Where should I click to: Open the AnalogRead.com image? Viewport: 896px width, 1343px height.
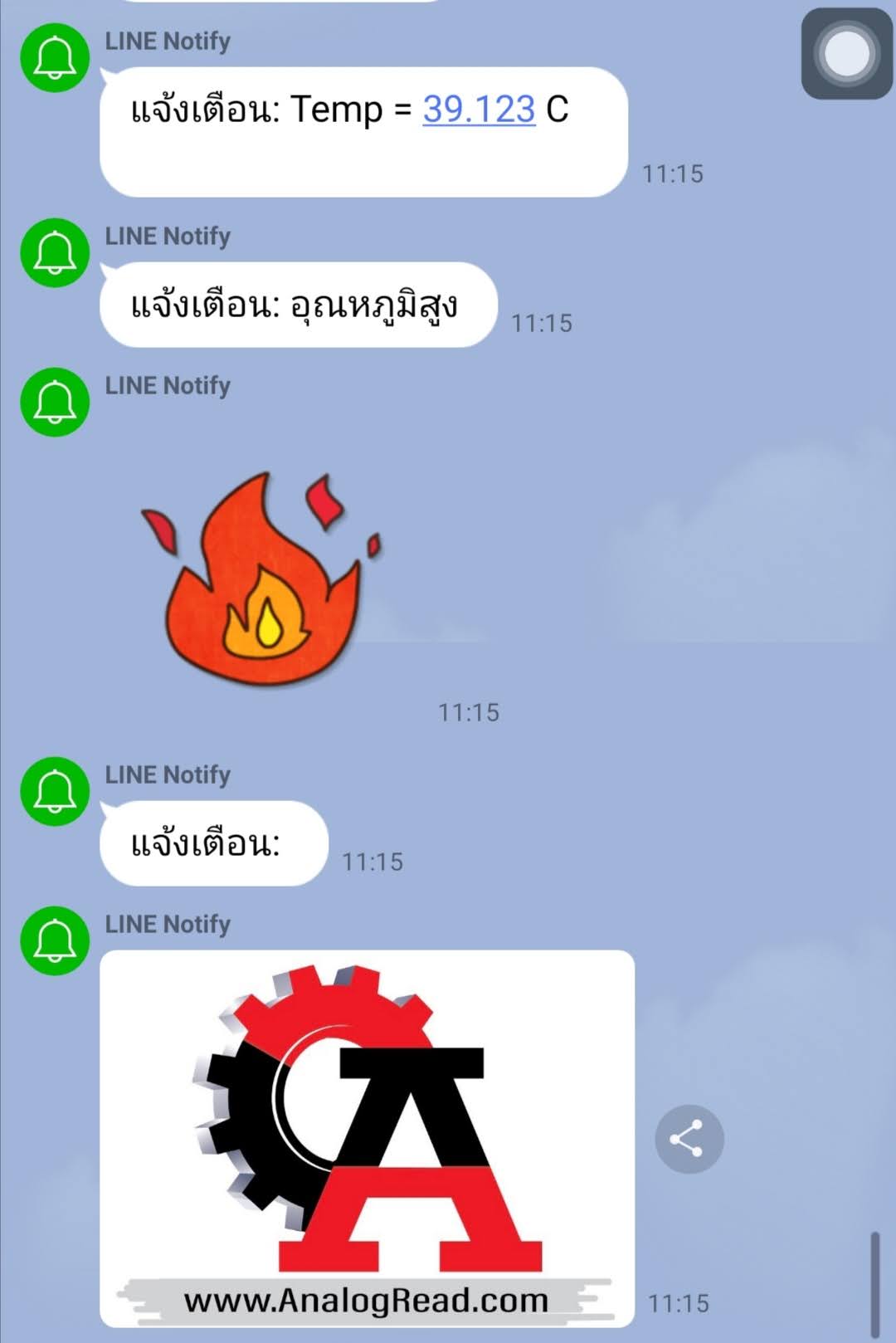pos(367,1138)
